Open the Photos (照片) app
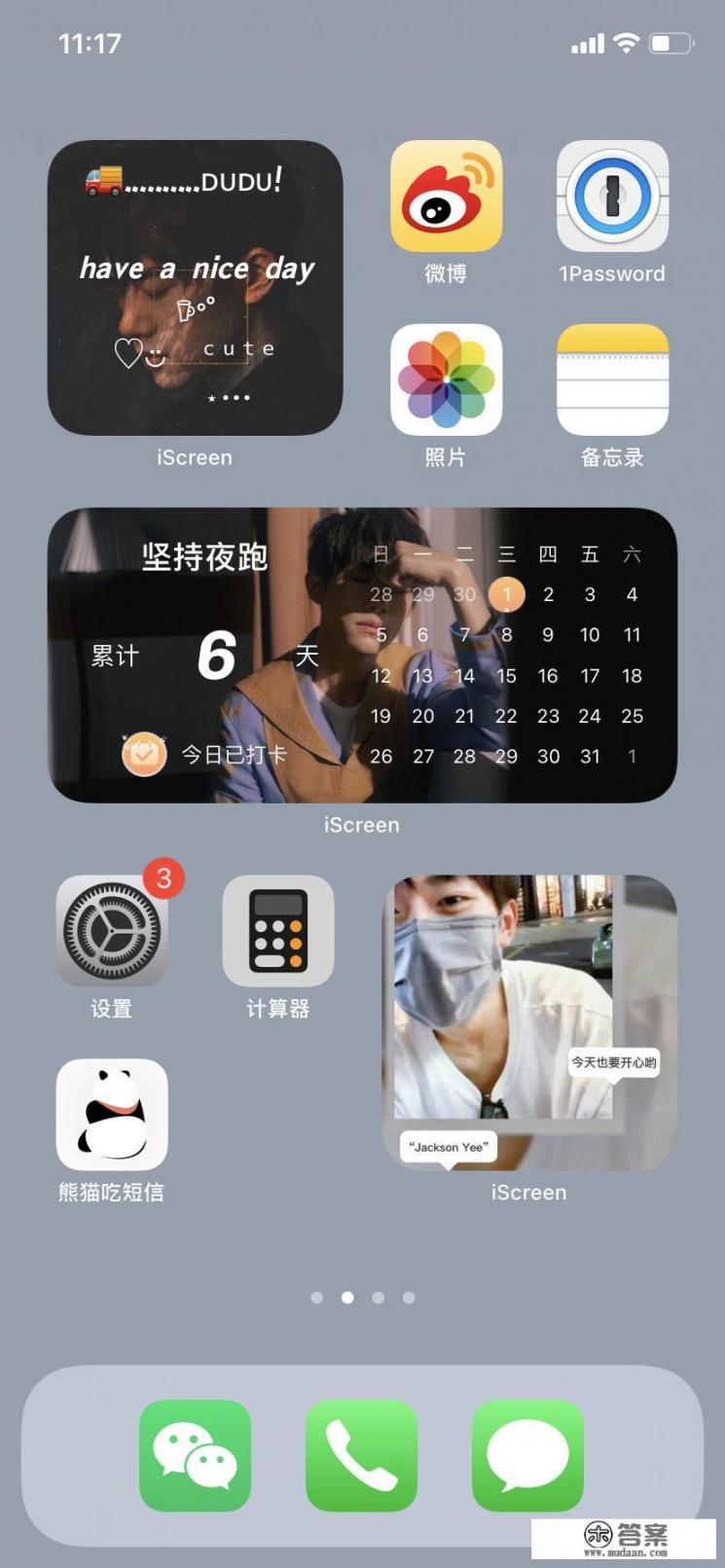Viewport: 725px width, 1568px height. pyautogui.click(x=446, y=379)
